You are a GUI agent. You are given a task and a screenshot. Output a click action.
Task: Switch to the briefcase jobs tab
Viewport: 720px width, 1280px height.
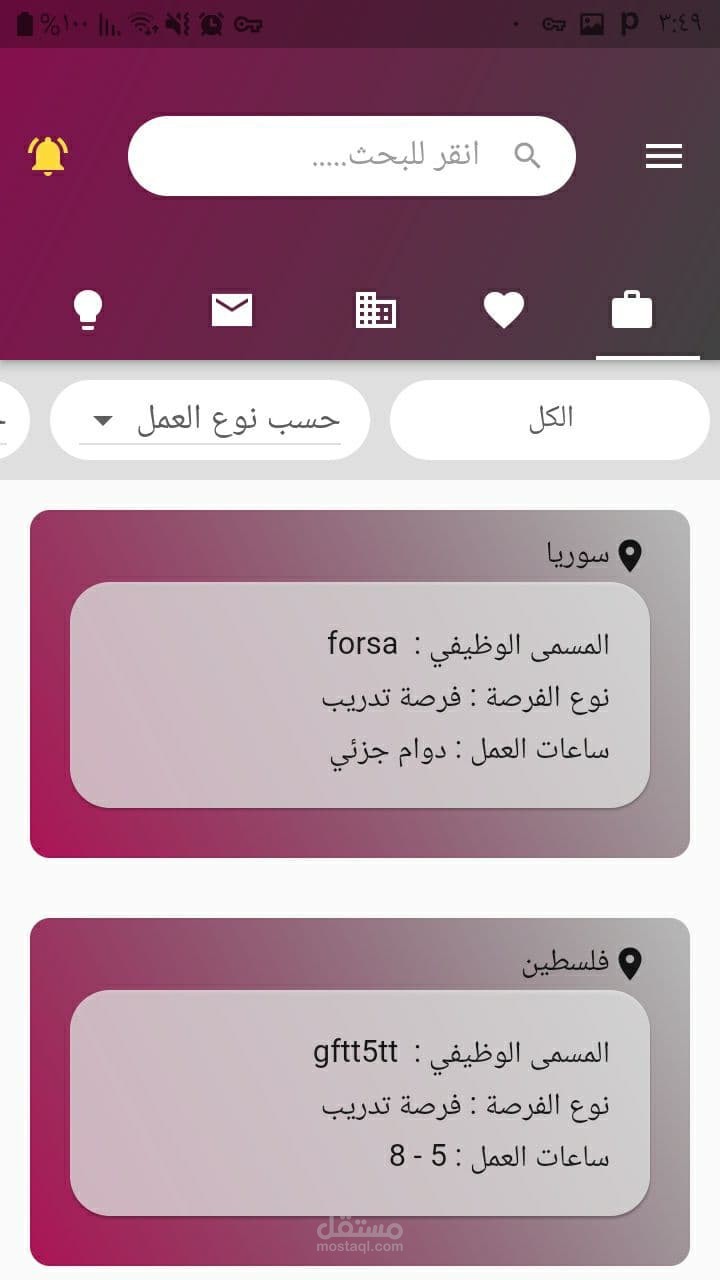point(632,310)
